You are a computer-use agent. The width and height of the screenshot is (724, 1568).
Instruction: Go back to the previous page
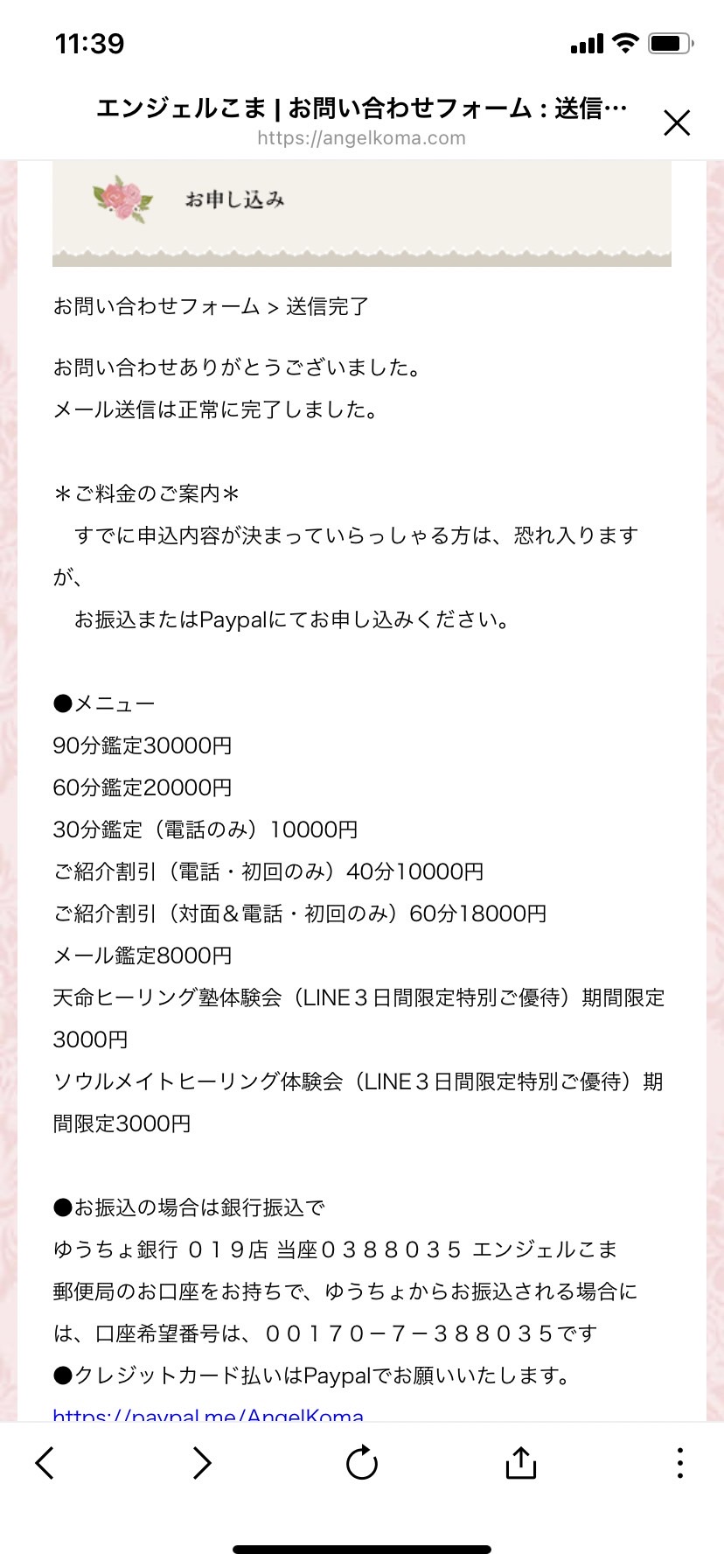(x=45, y=1462)
